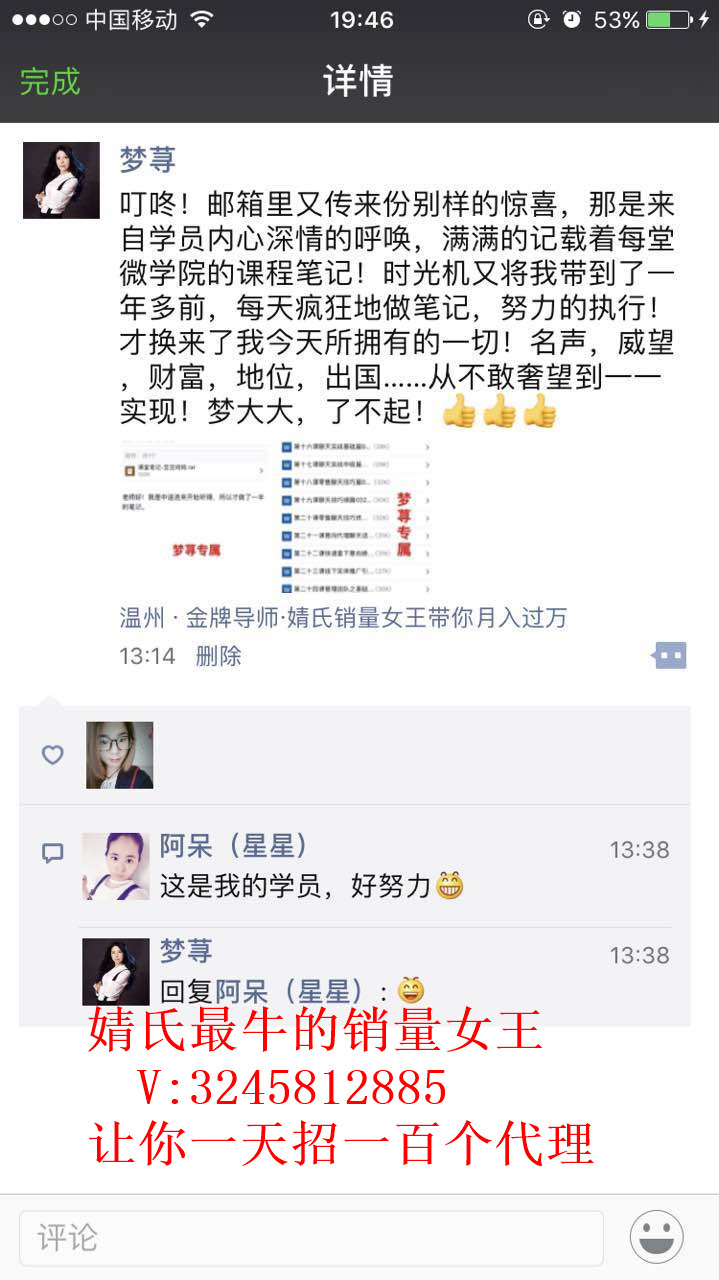Delete this post via 删除

click(x=218, y=656)
